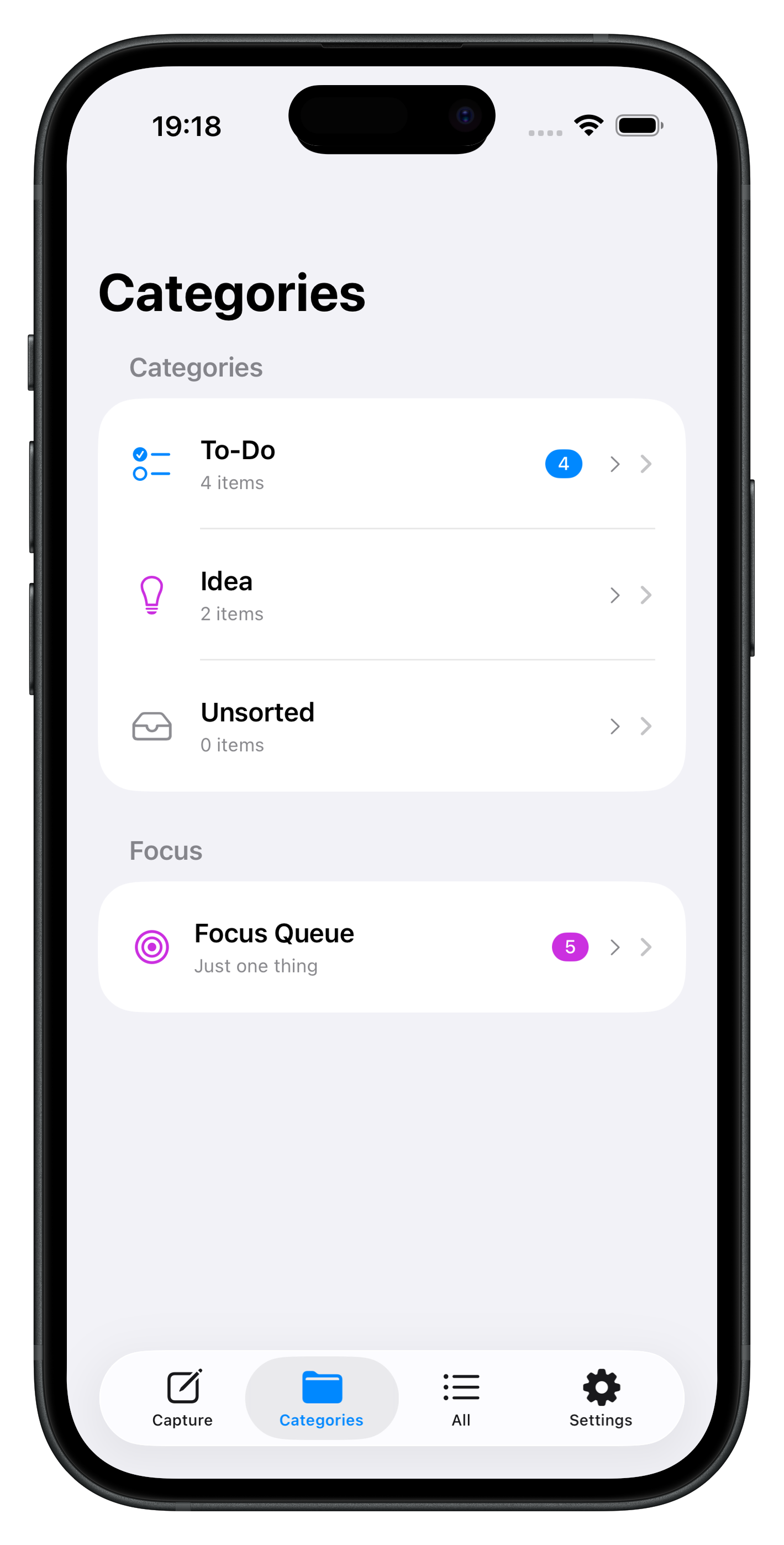
Task: Open the Idea category
Action: 391,595
